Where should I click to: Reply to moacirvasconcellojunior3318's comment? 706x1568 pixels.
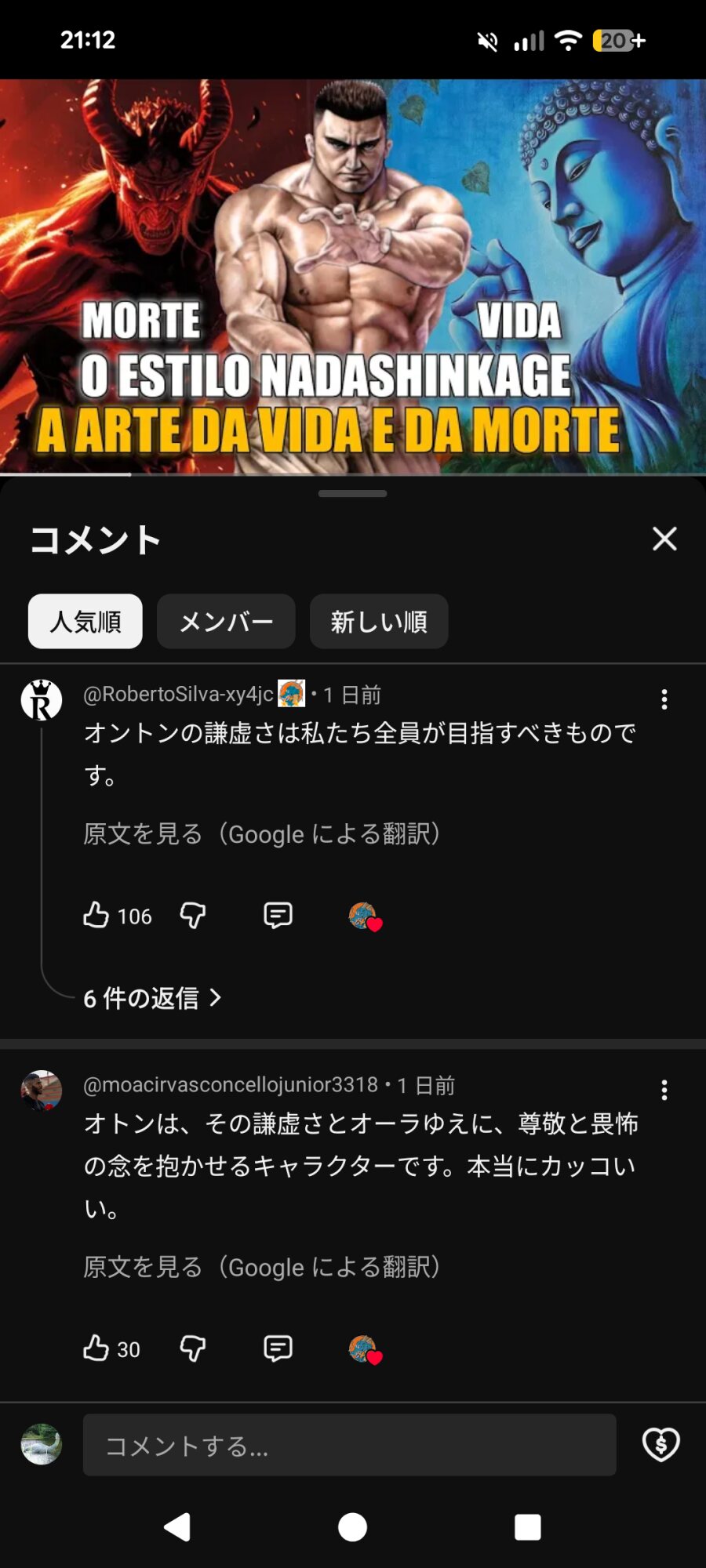point(278,1348)
